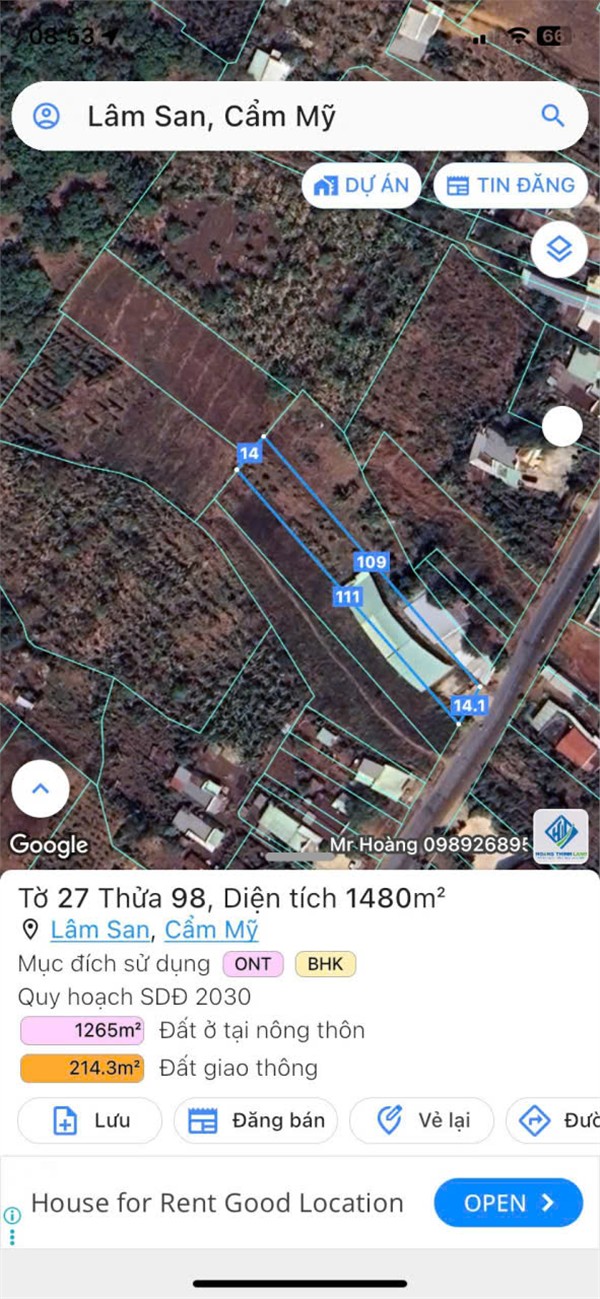The width and height of the screenshot is (600, 1299).
Task: Follow the Lâm San location link
Action: (x=100, y=930)
